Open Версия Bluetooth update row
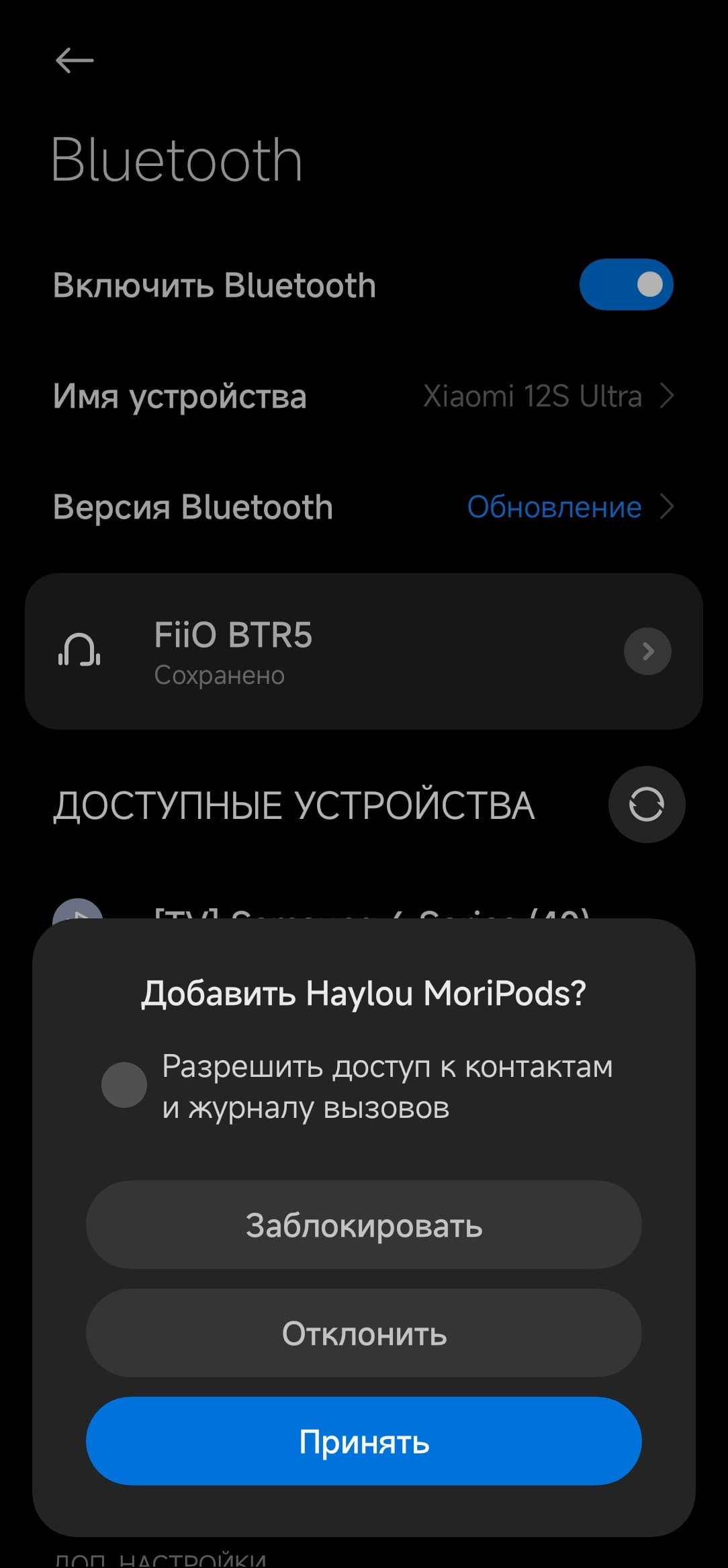The image size is (728, 1568). [x=363, y=507]
